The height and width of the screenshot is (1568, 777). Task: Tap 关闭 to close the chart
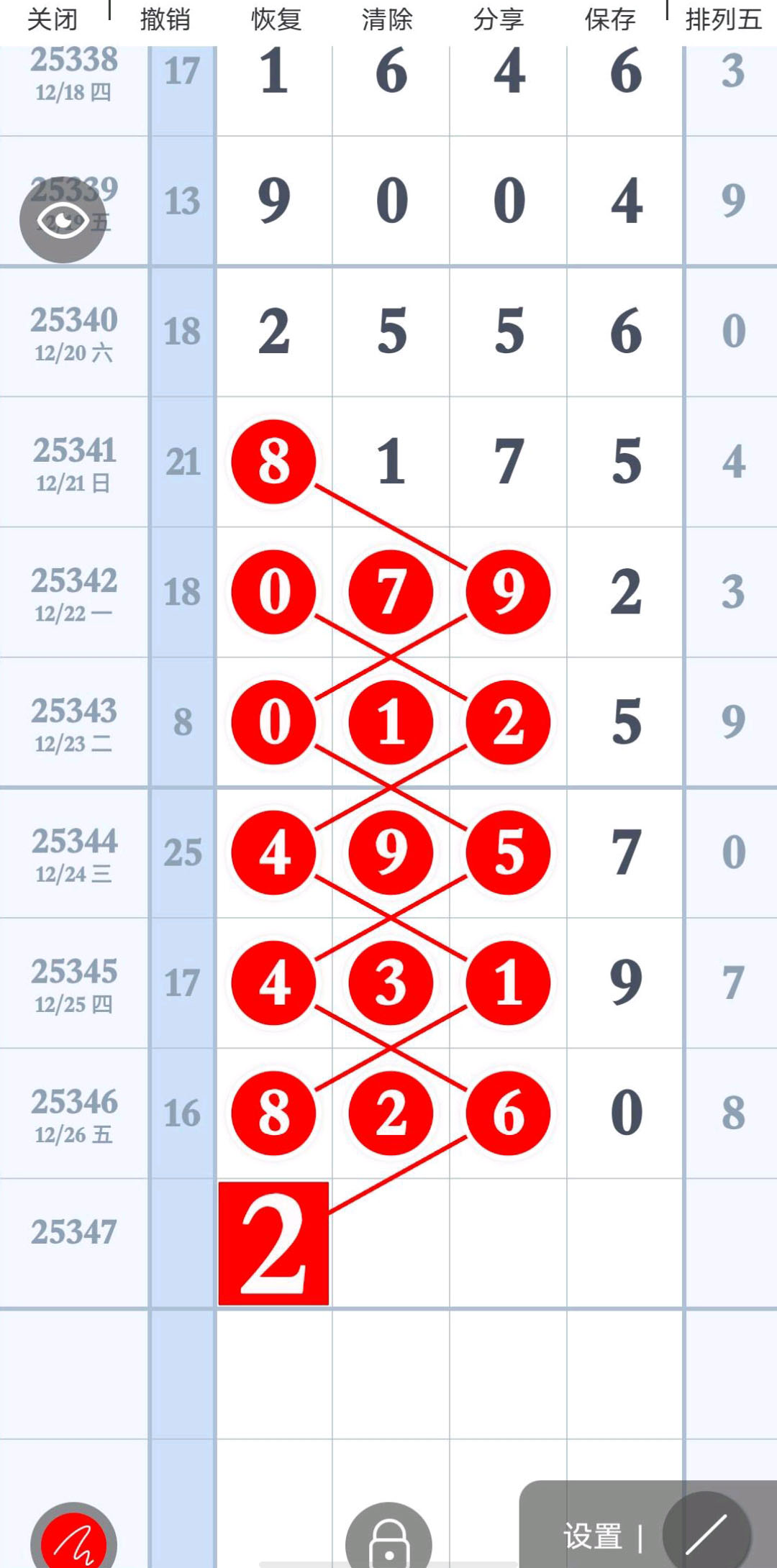click(52, 19)
